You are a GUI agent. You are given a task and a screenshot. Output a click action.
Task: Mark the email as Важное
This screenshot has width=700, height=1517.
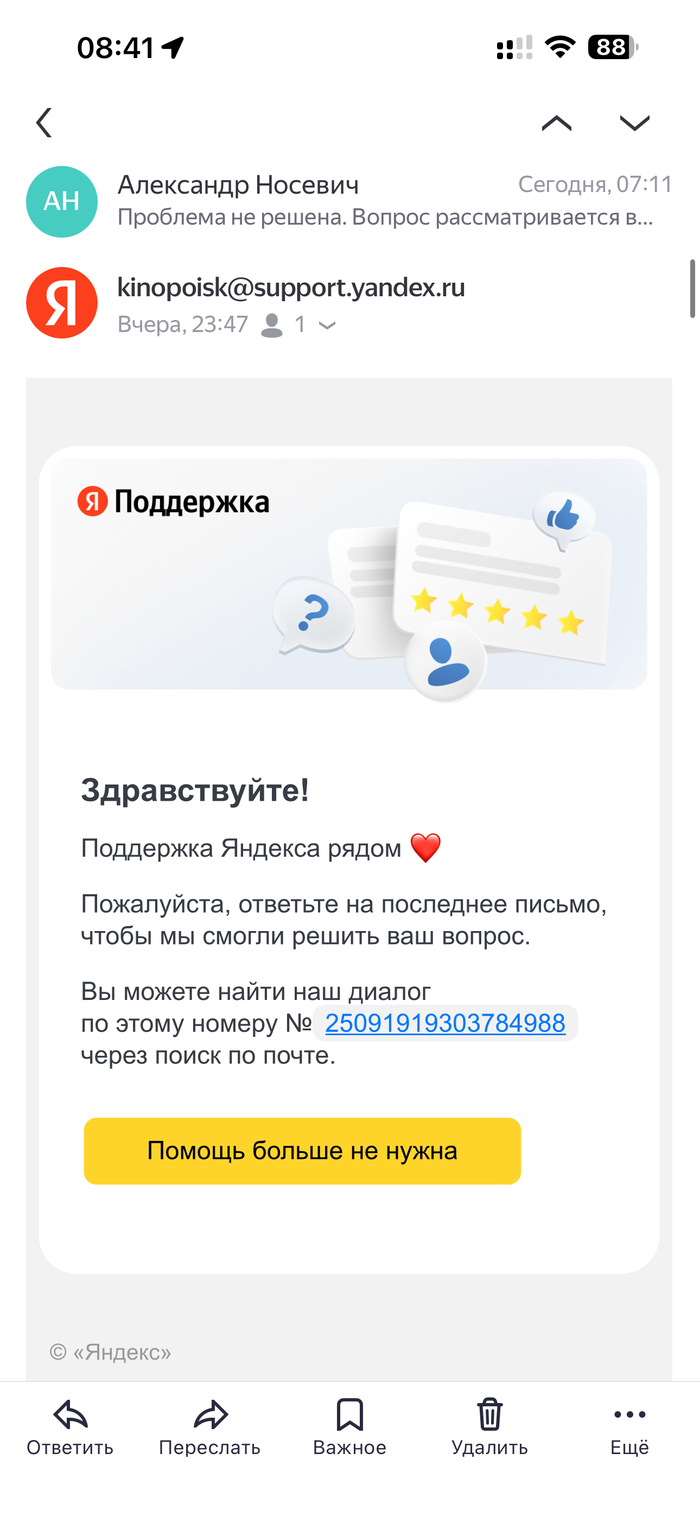pos(349,1428)
